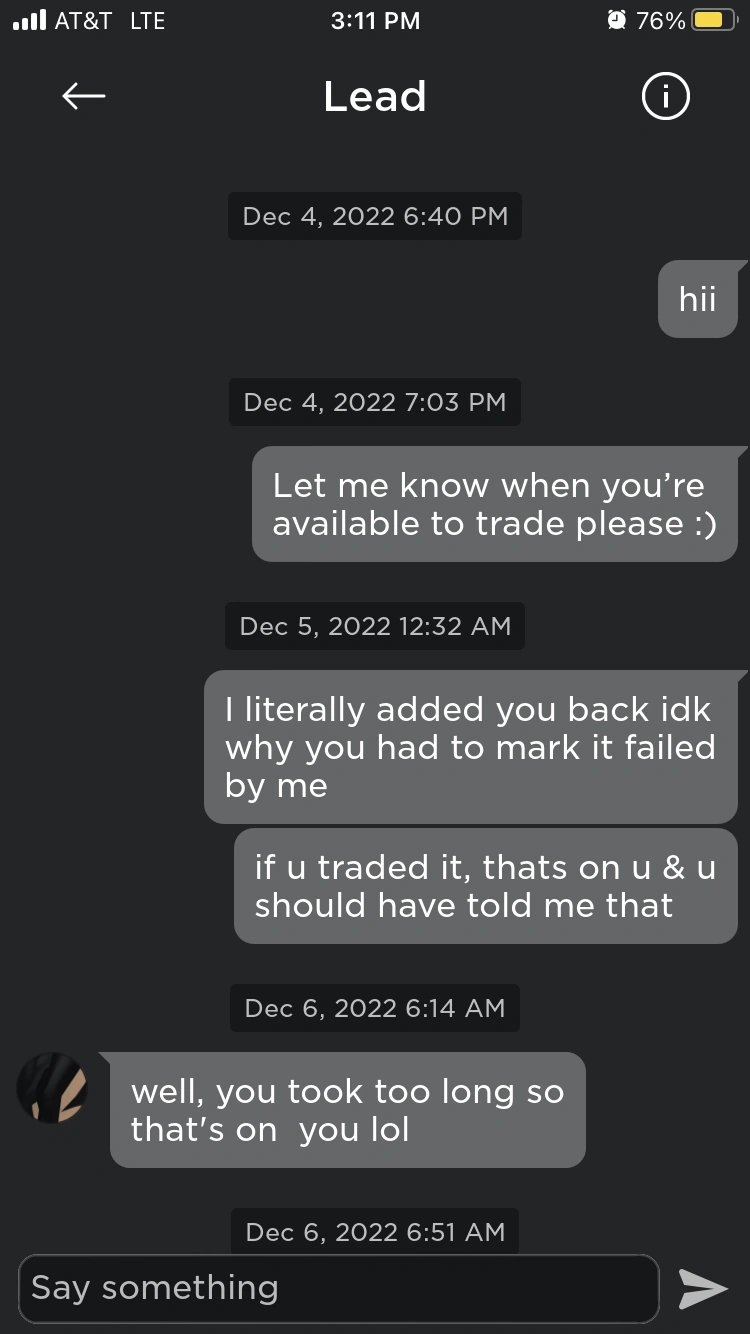The height and width of the screenshot is (1334, 750).
Task: Open Lead's profile picture
Action: point(52,1088)
